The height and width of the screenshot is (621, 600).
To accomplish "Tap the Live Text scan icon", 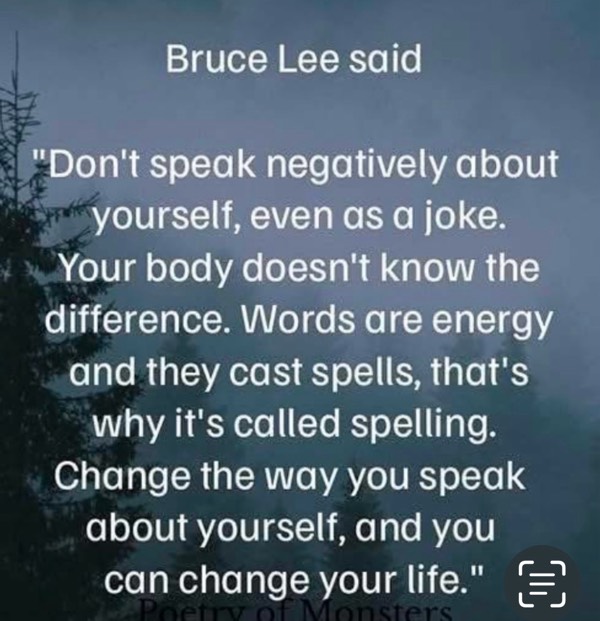I will click(544, 585).
